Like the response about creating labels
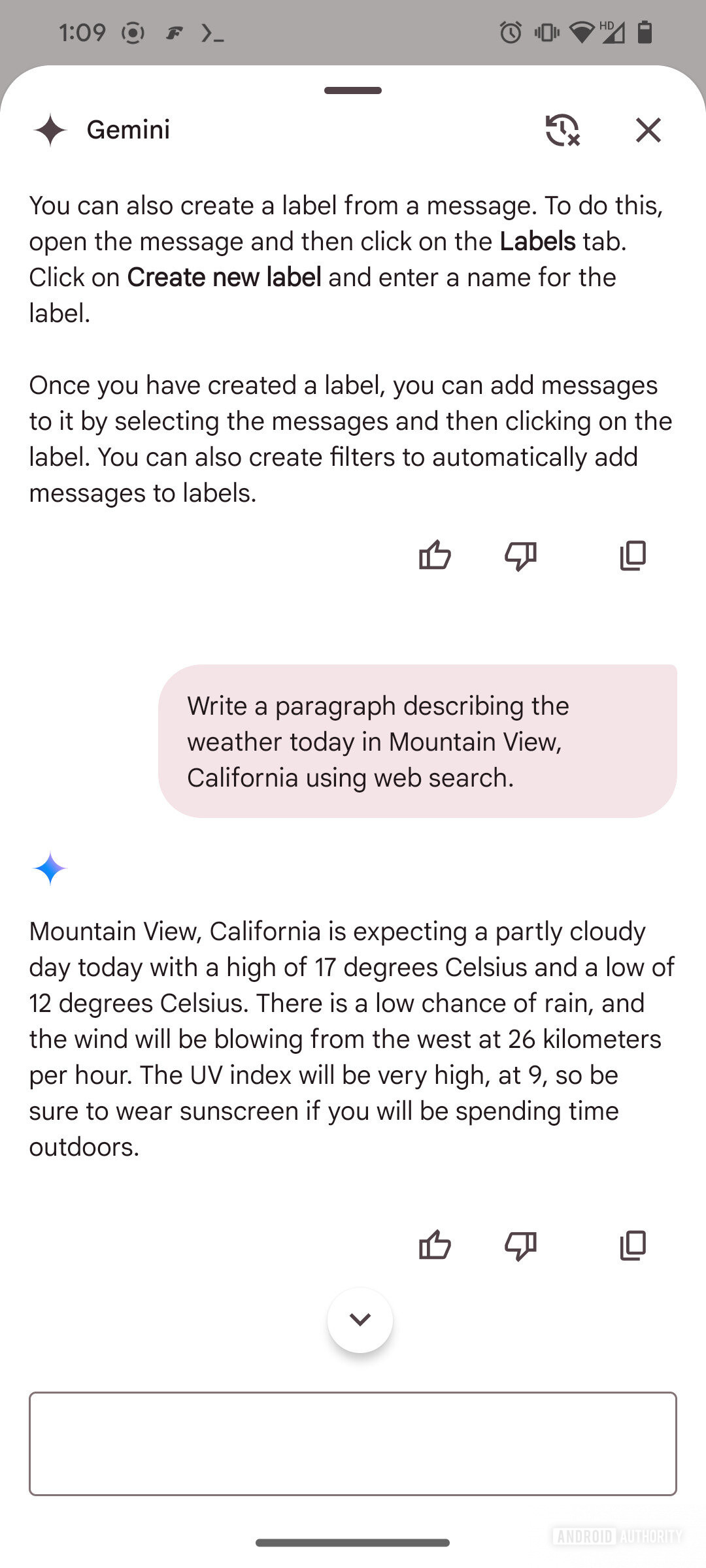 pos(435,556)
